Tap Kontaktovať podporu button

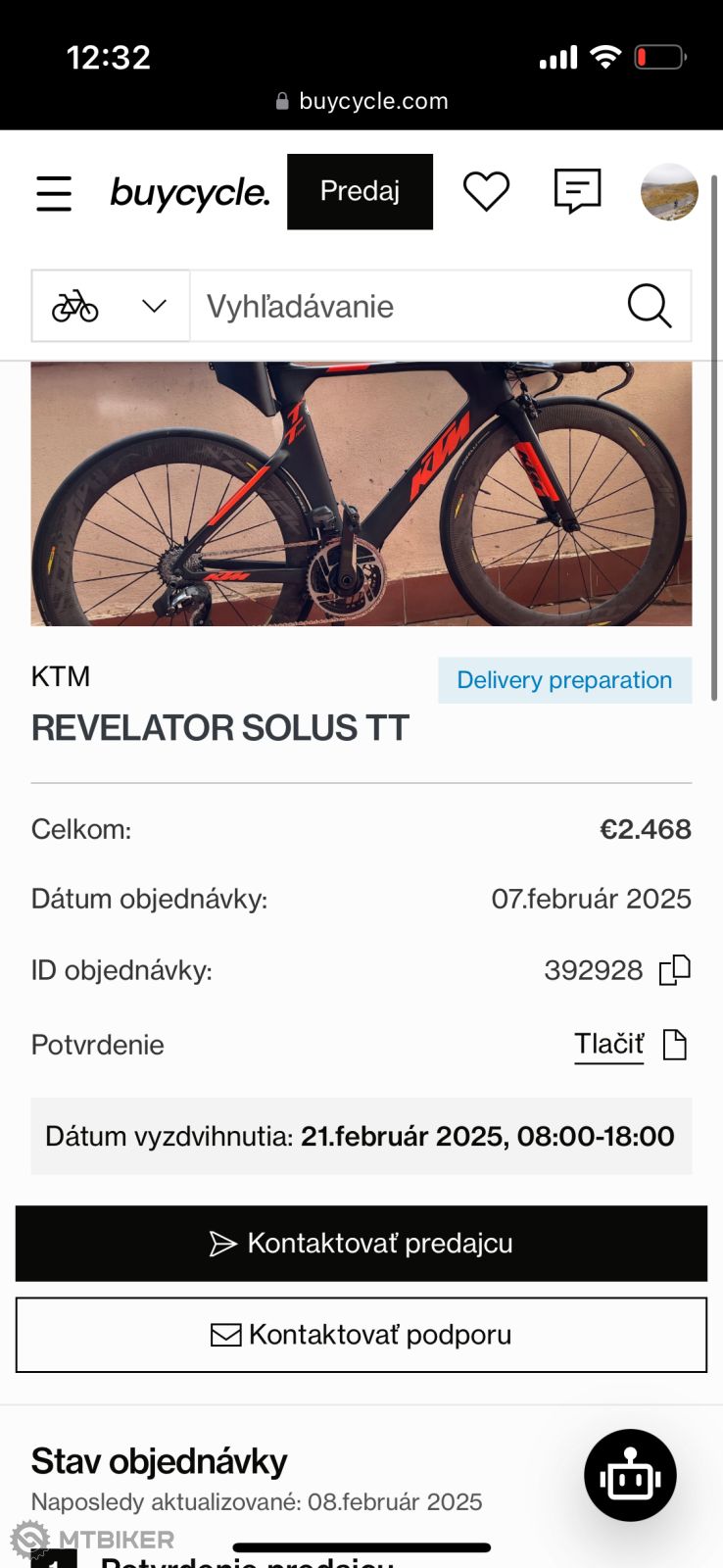point(361,1335)
